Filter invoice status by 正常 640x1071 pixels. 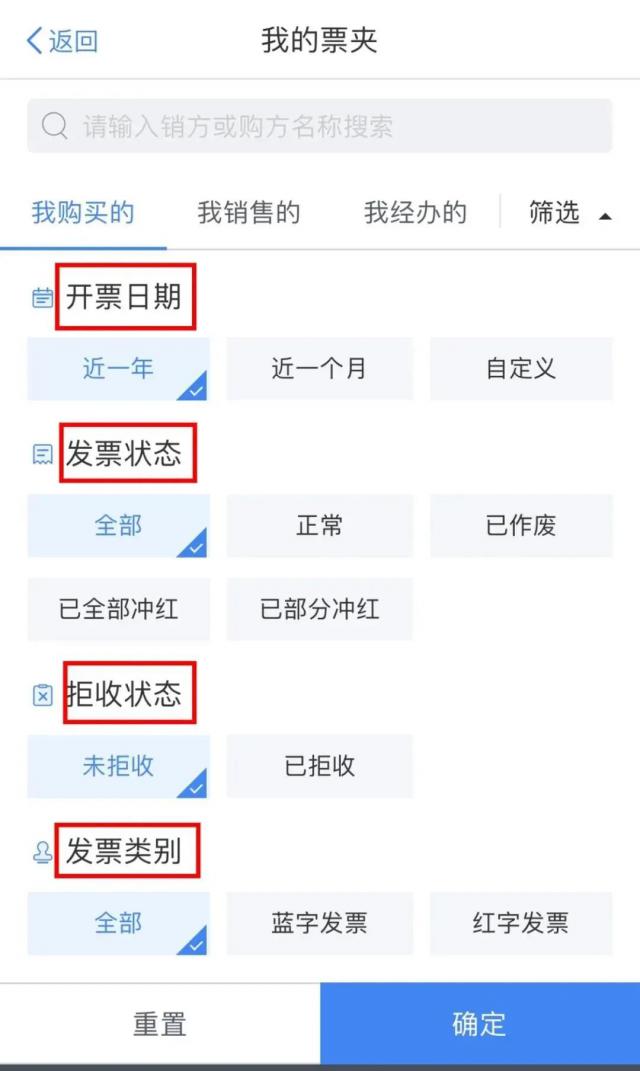(x=320, y=526)
